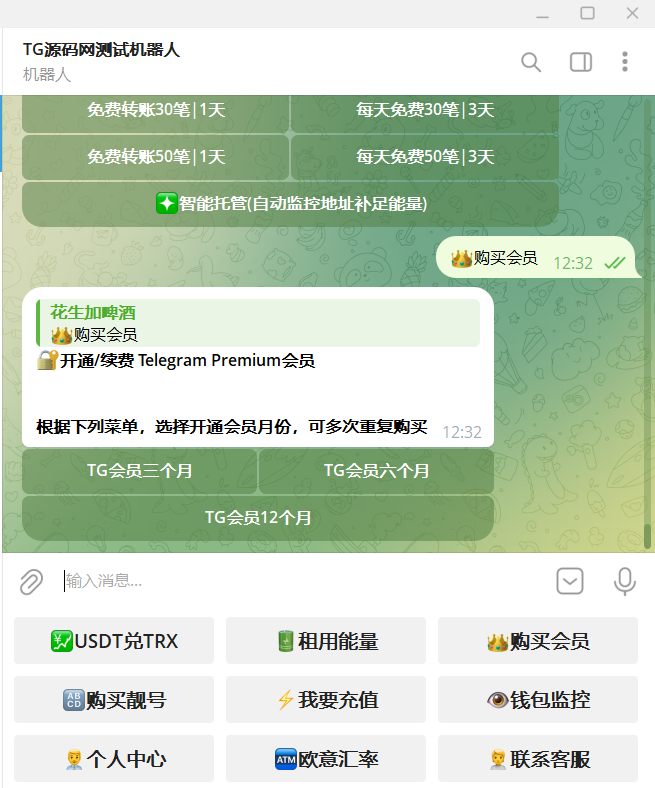Select TG会员六个月 plan
655x788 pixels.
[x=376, y=471]
